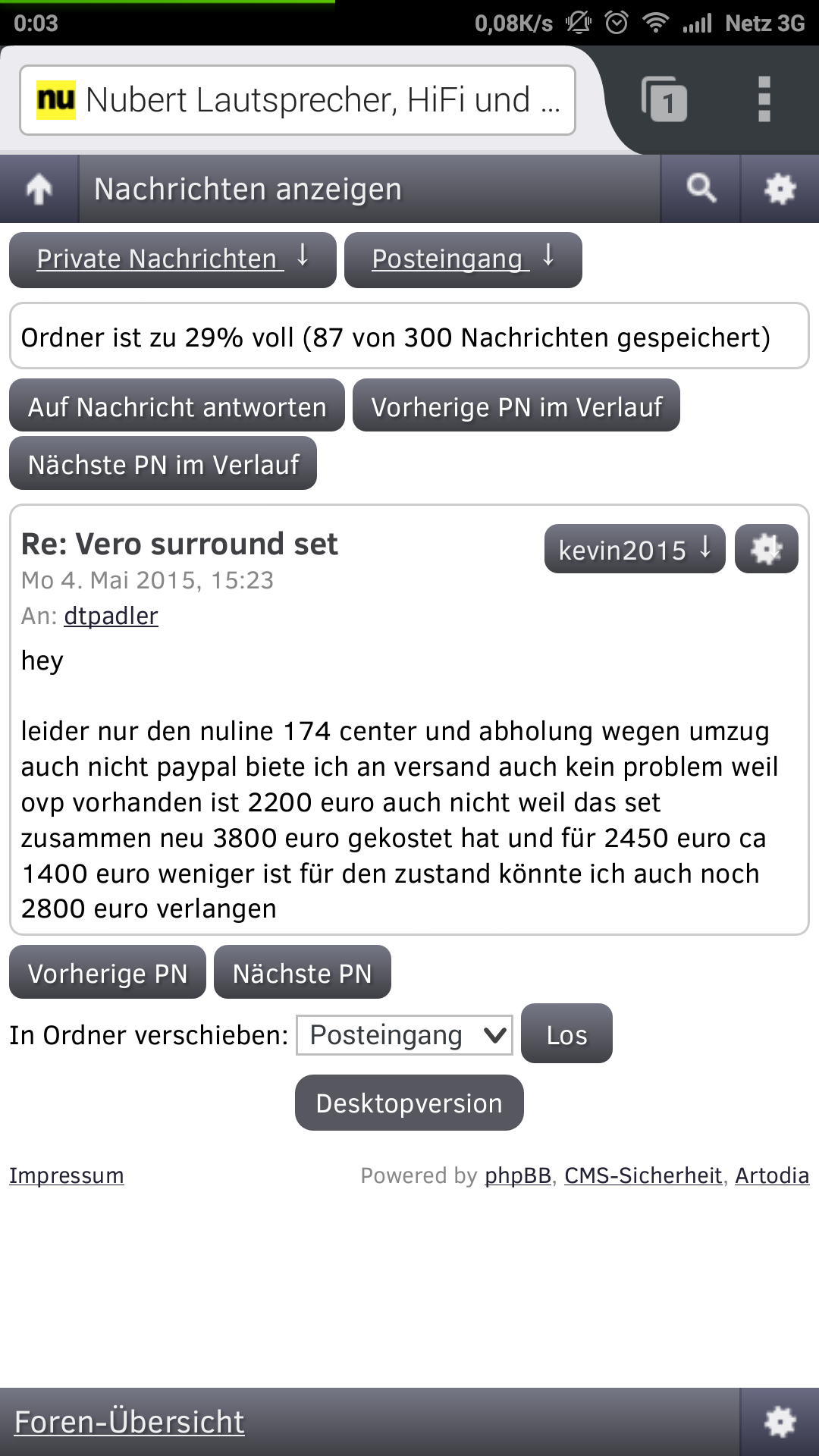The width and height of the screenshot is (819, 1456).
Task: Open the Foren-Übersicht link
Action: pos(129,1422)
